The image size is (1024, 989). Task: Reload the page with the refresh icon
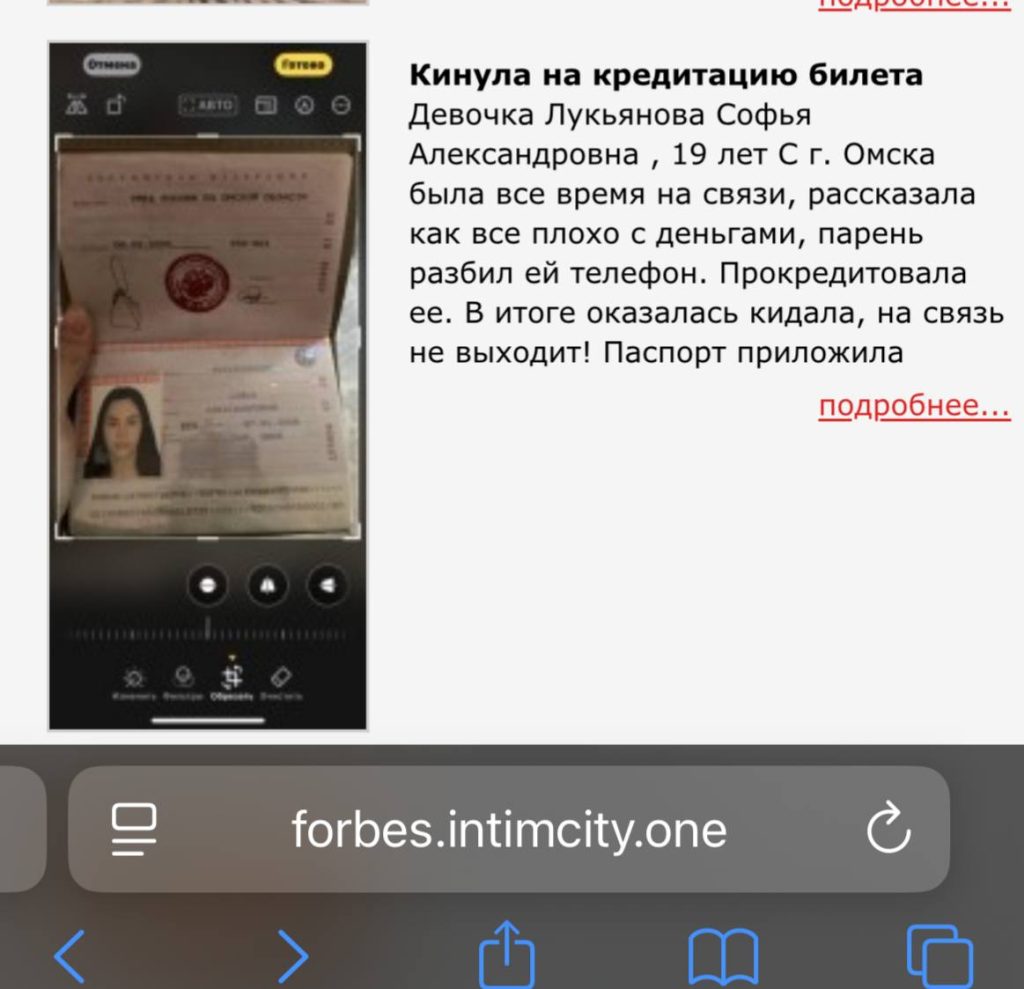888,831
